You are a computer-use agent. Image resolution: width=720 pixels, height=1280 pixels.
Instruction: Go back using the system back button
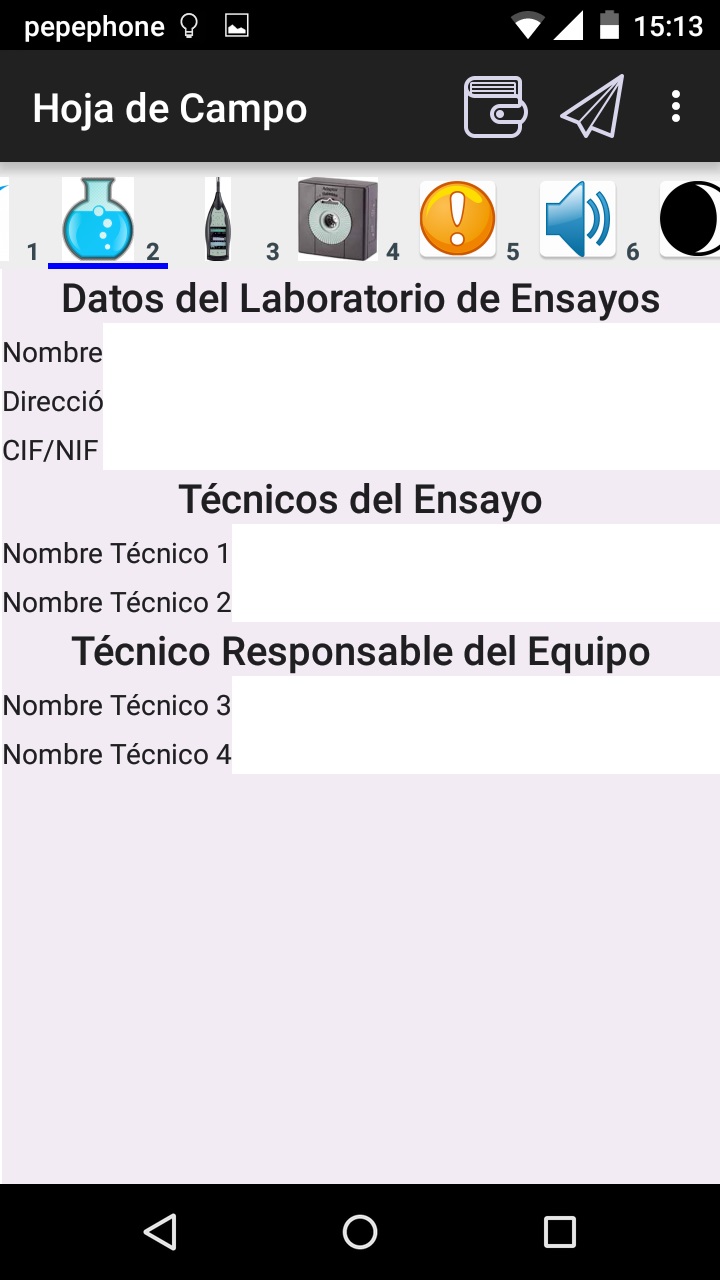coord(160,1232)
